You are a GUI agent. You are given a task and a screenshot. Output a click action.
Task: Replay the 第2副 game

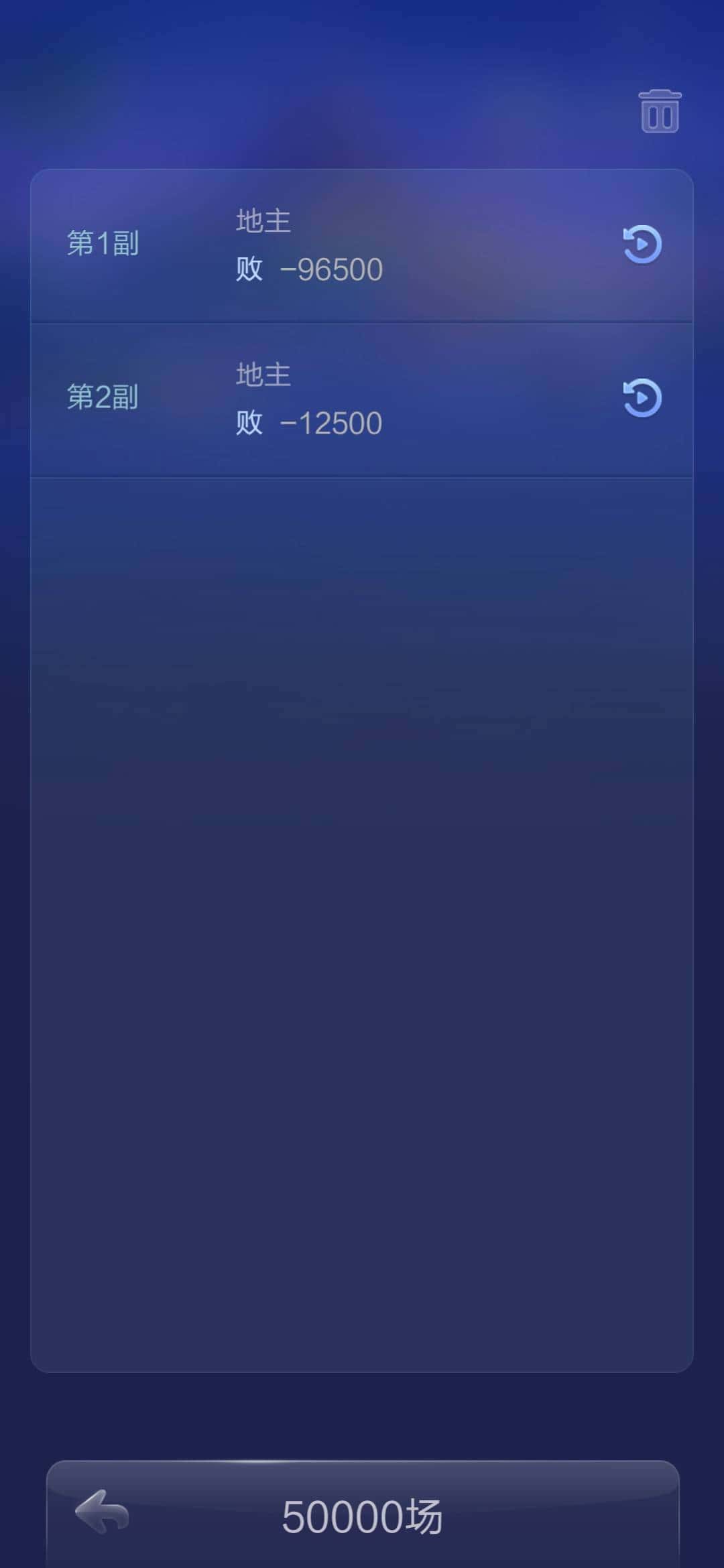(642, 398)
